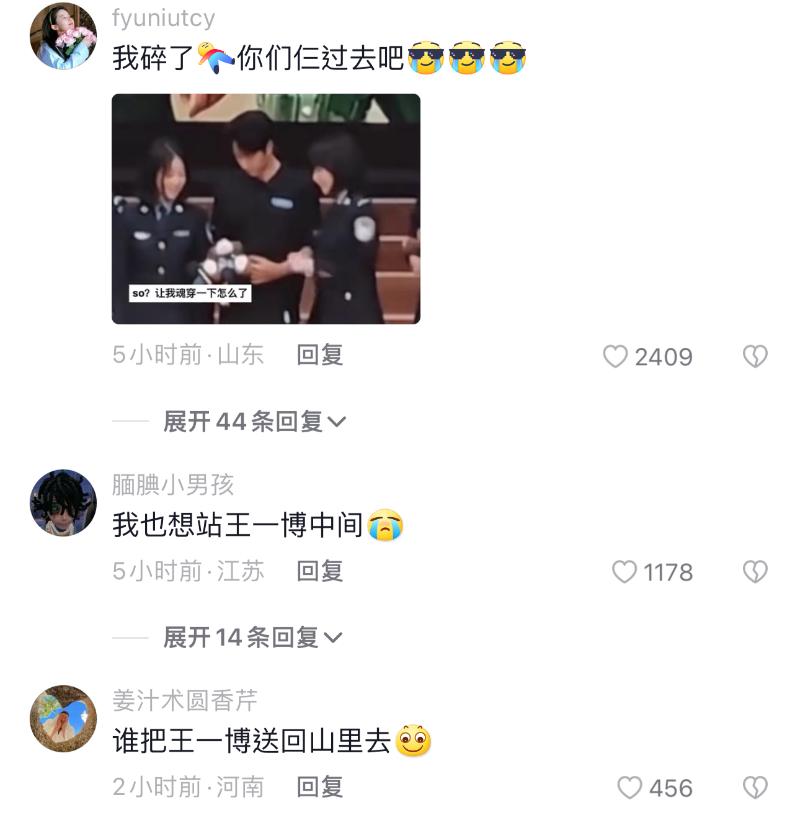
Task: Open 姜汁术圆香芹's profile avatar
Action: click(64, 718)
